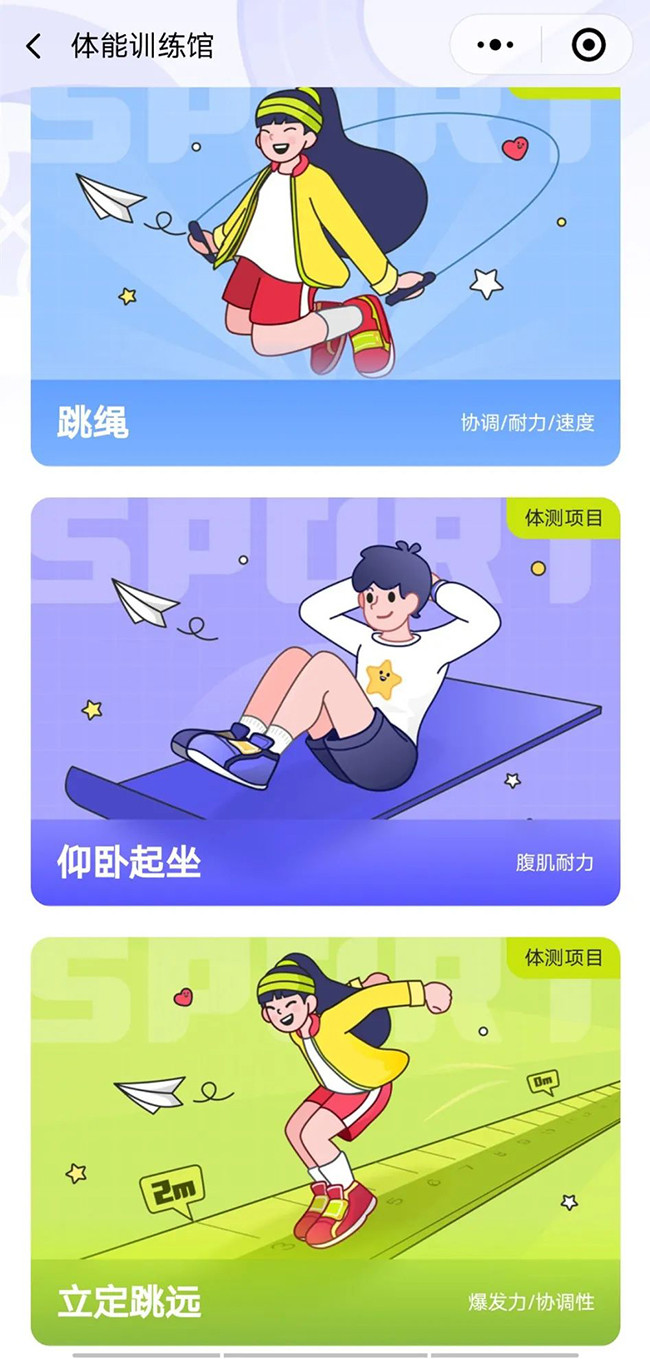Image resolution: width=650 pixels, height=1359 pixels.
Task: Close the mini program via target icon
Action: (588, 45)
